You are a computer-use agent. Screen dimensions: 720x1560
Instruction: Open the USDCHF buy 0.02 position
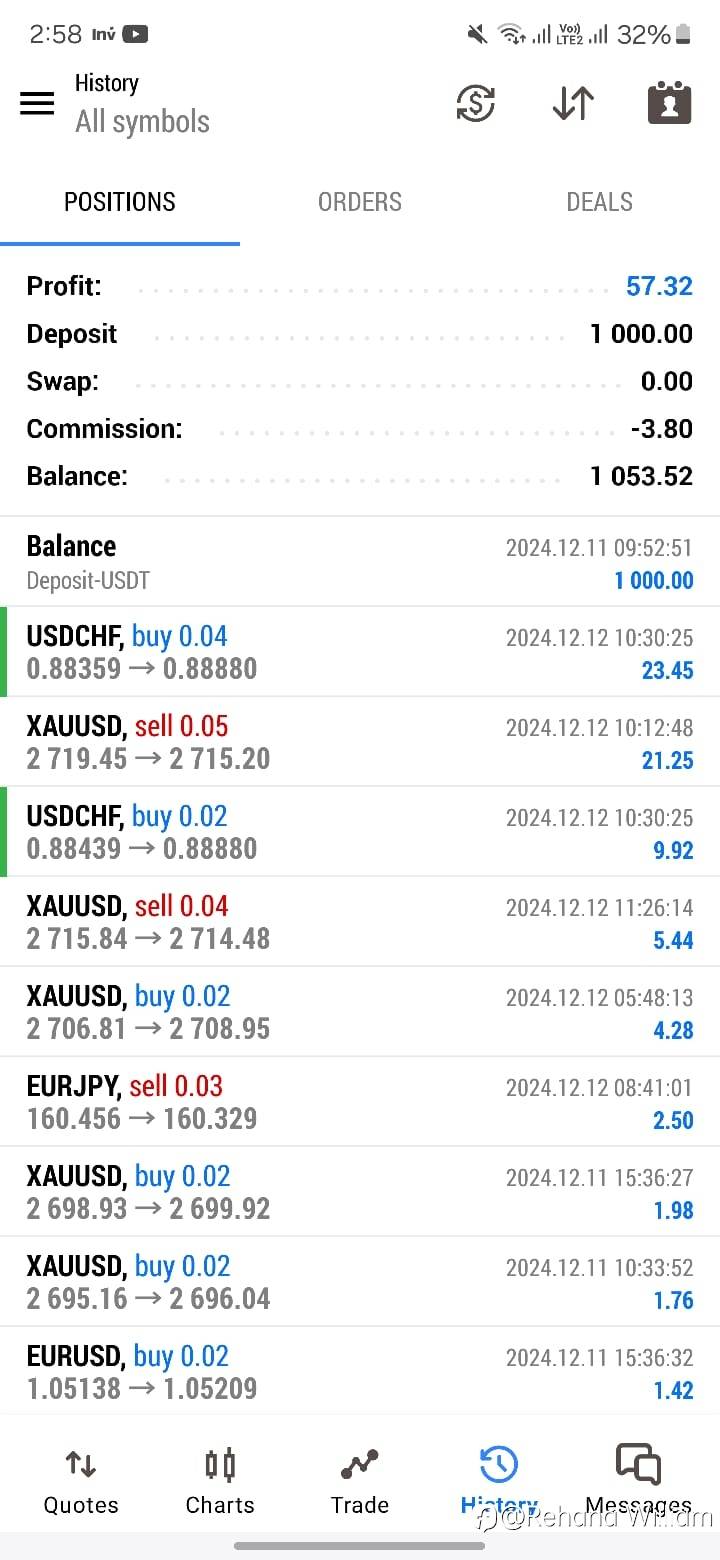360,832
